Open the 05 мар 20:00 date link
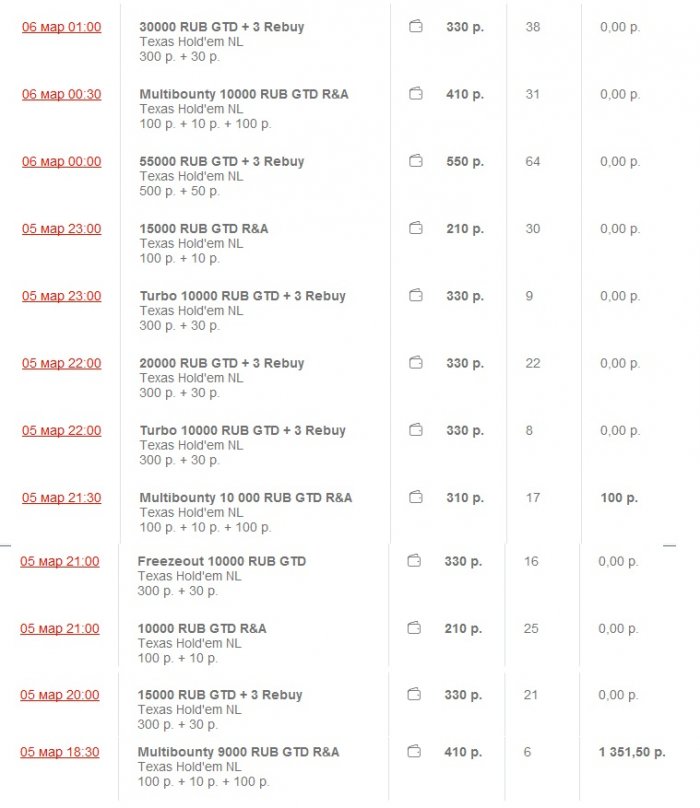Image resolution: width=700 pixels, height=808 pixels. [x=59, y=694]
